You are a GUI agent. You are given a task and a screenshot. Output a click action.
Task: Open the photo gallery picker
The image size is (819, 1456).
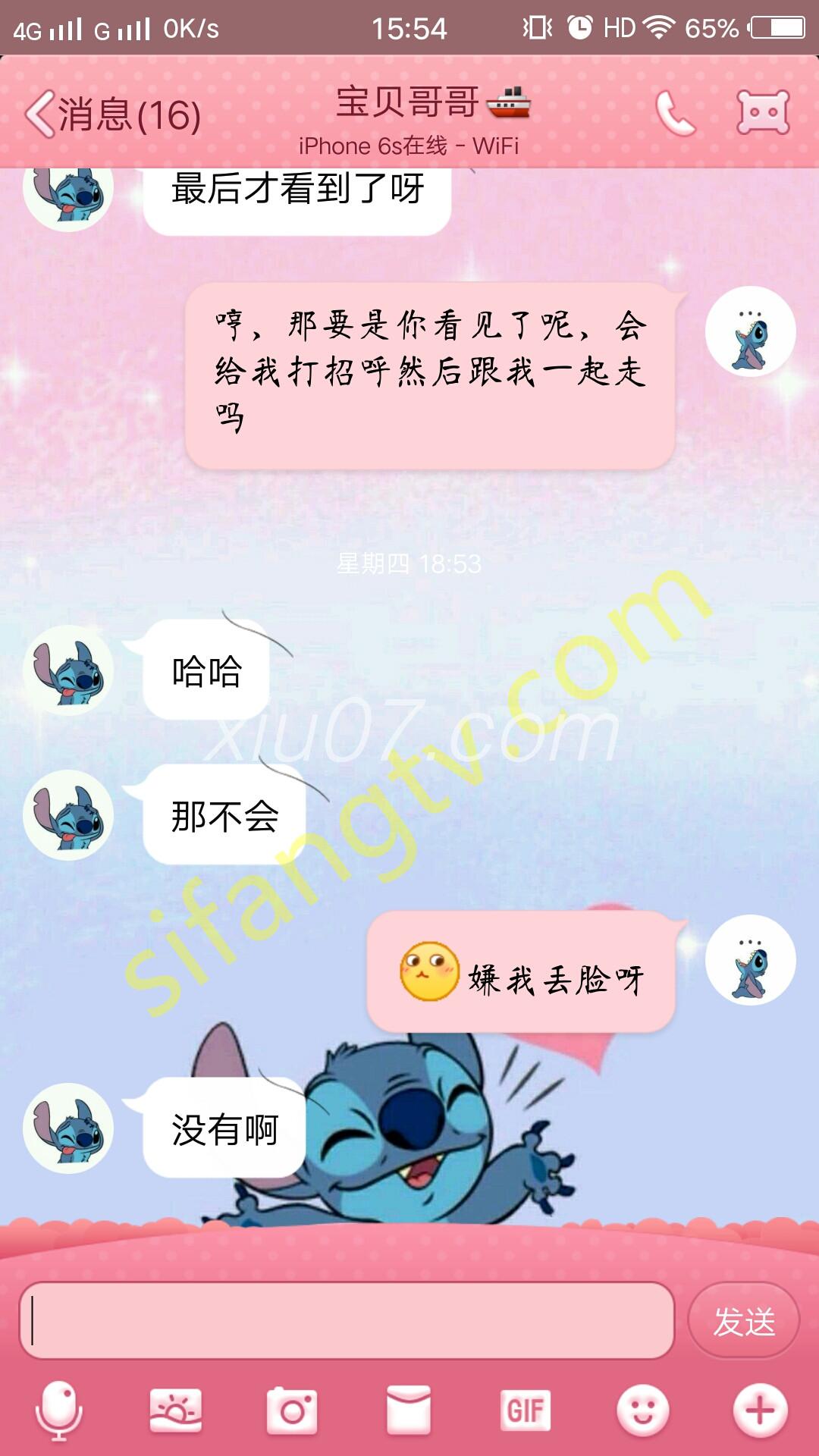pyautogui.click(x=176, y=1410)
